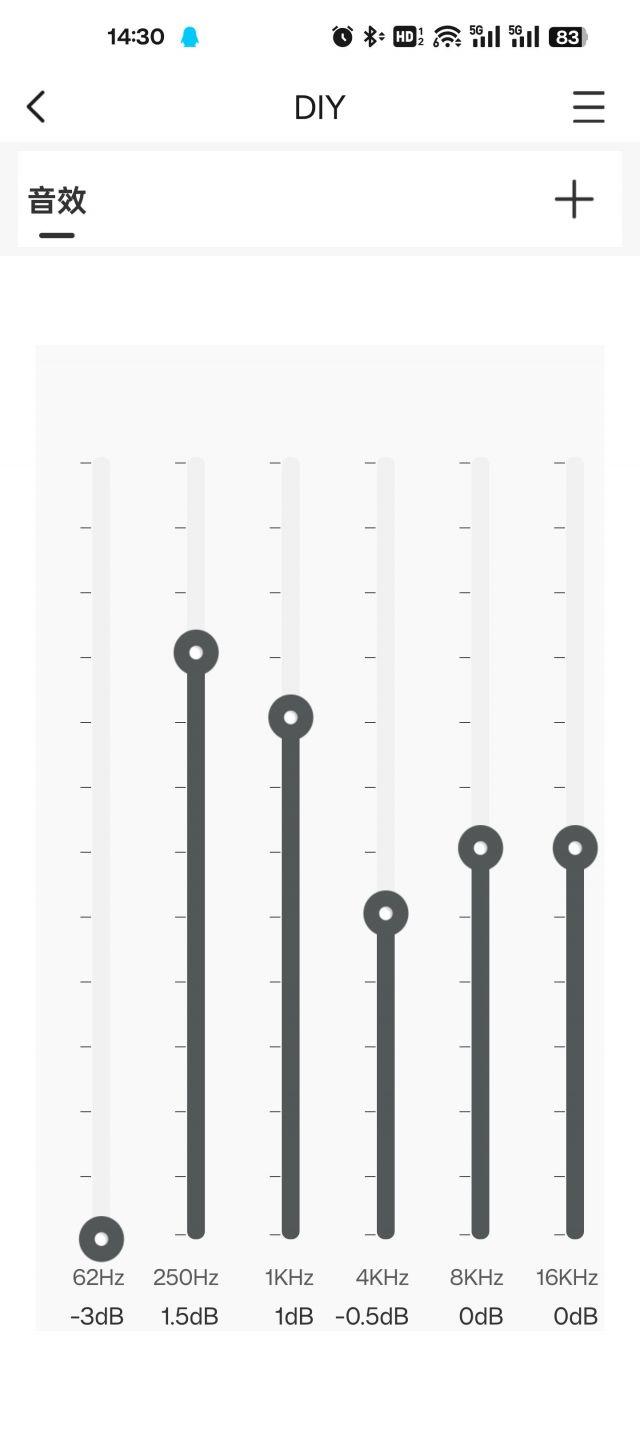Tap the 16KHz slider handle

coord(575,848)
